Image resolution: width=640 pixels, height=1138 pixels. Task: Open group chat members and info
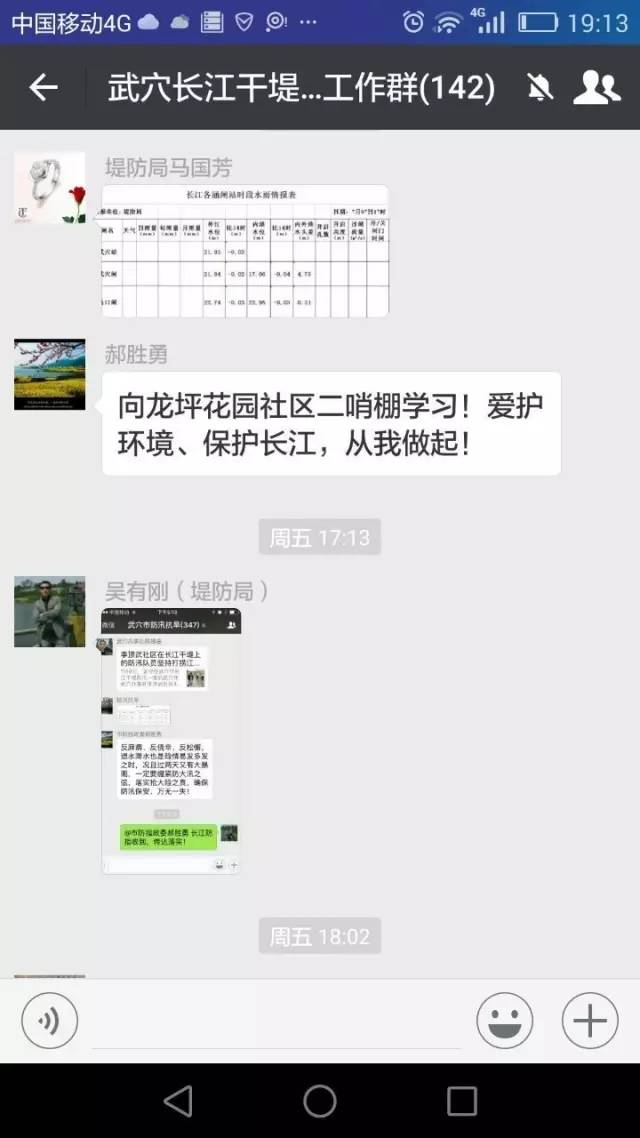point(596,88)
